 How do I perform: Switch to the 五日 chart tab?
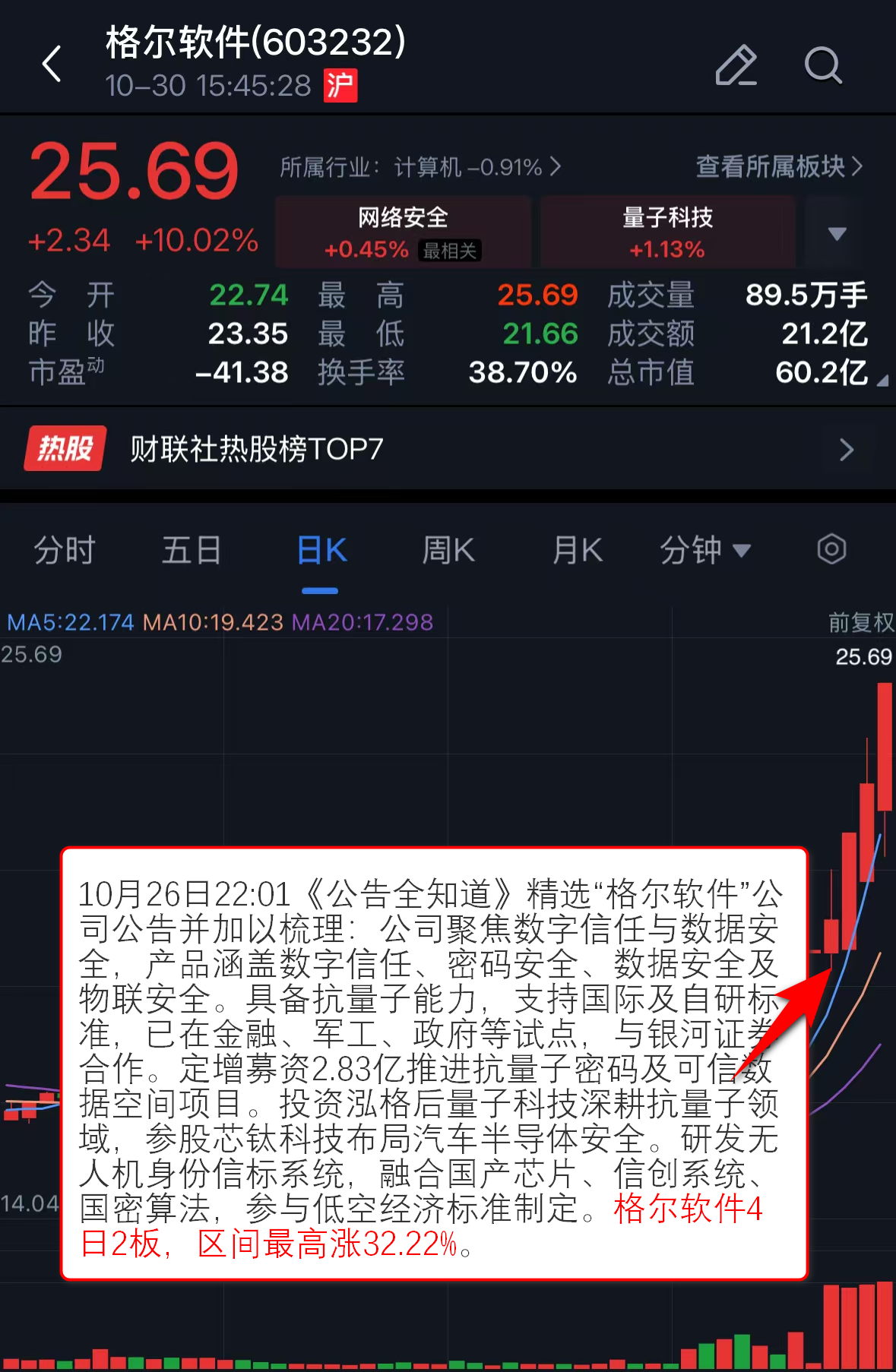pyautogui.click(x=192, y=550)
